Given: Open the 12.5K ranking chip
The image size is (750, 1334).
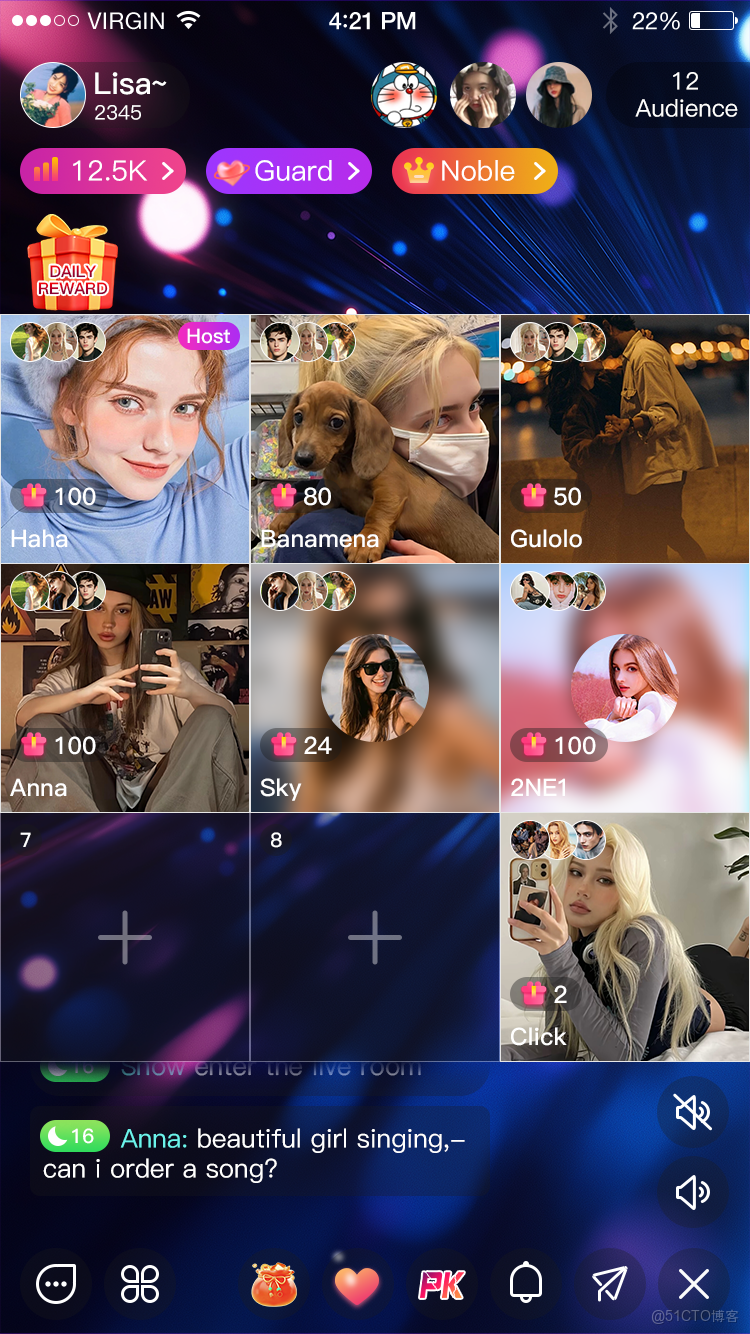Looking at the screenshot, I should coord(103,172).
